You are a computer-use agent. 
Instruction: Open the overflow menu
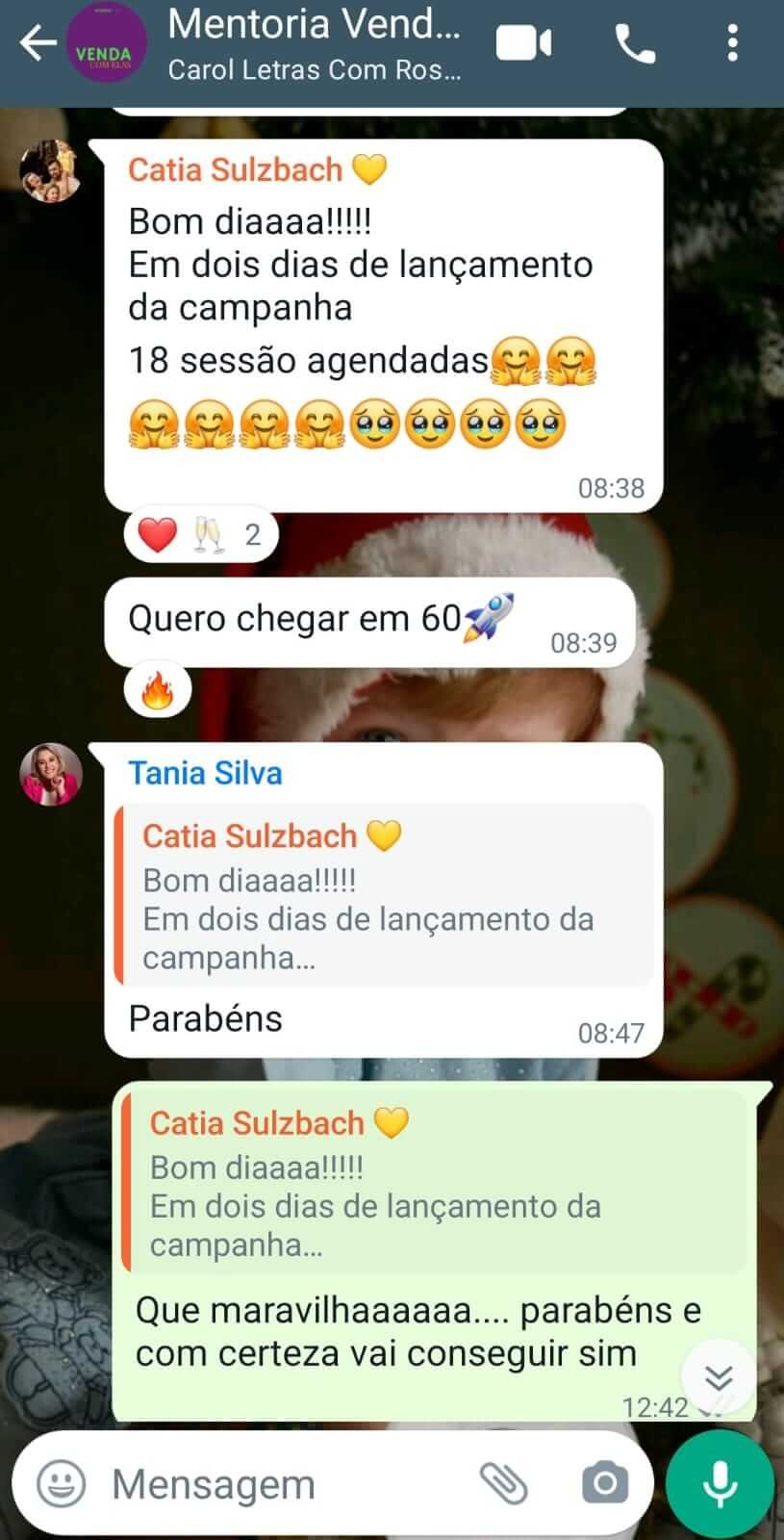tap(733, 43)
